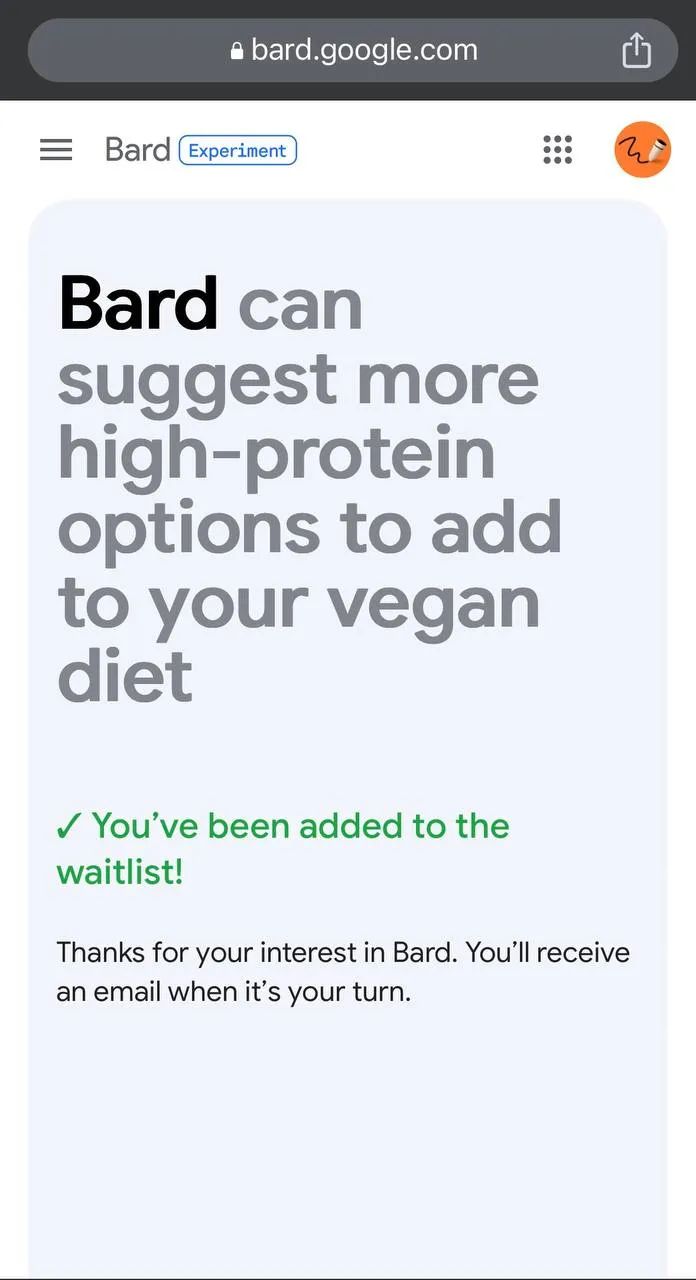Open the Google apps grid
The height and width of the screenshot is (1280, 696).
557,150
